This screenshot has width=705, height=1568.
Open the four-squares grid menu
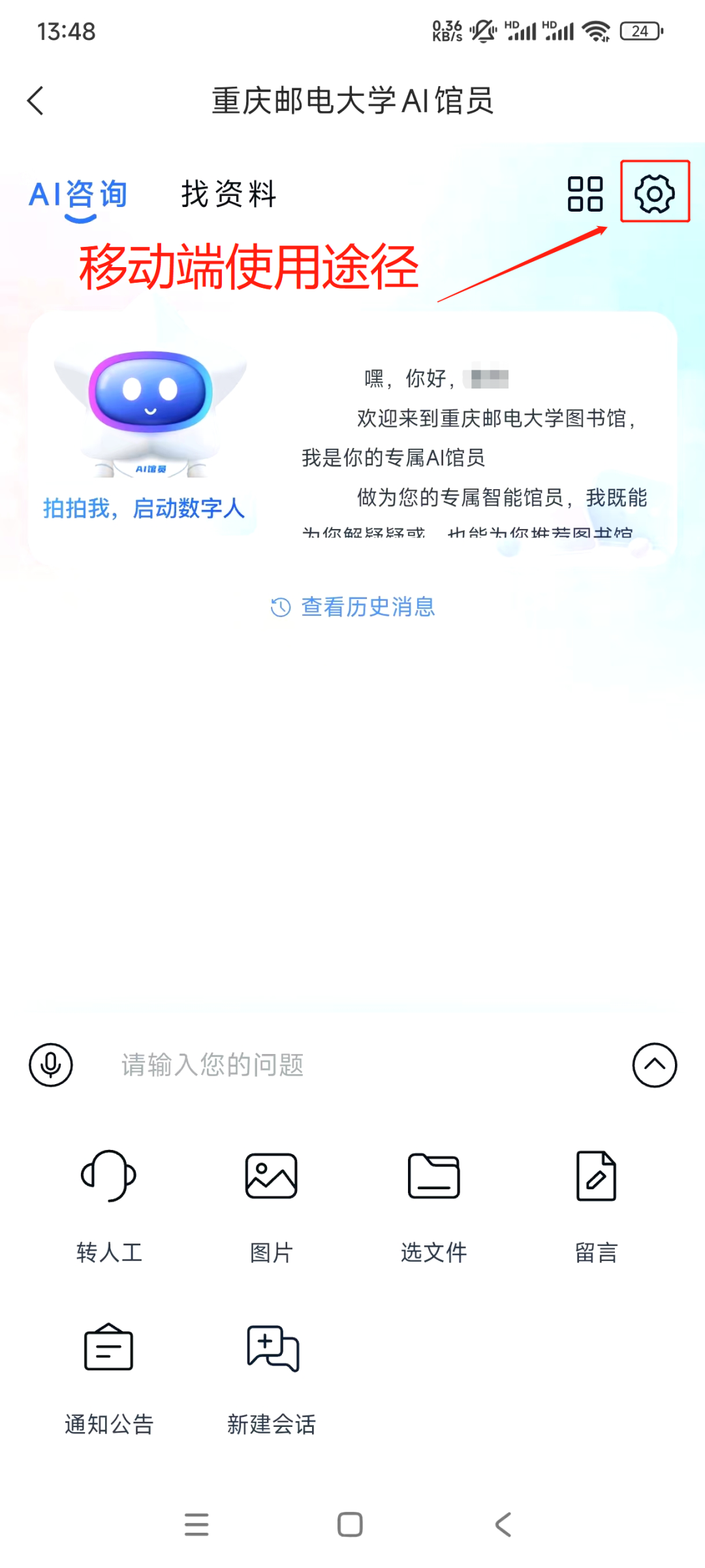(585, 194)
